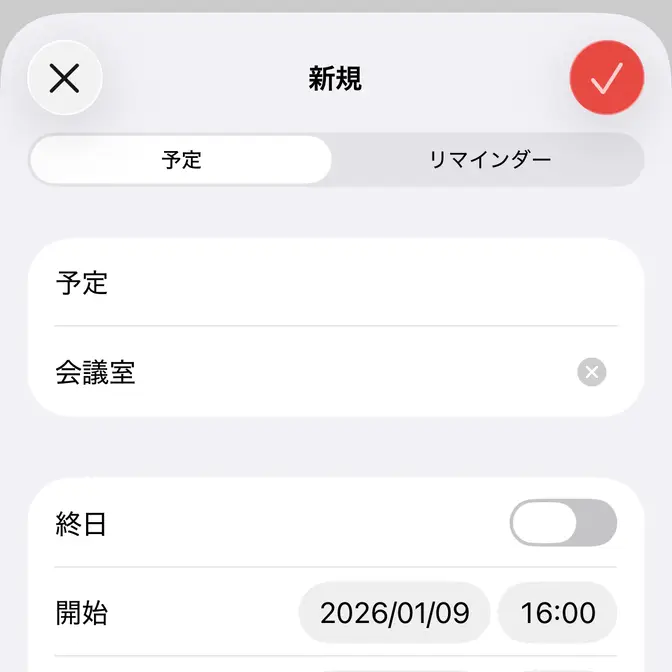
Task: Confirm and save the new event
Action: pos(606,78)
